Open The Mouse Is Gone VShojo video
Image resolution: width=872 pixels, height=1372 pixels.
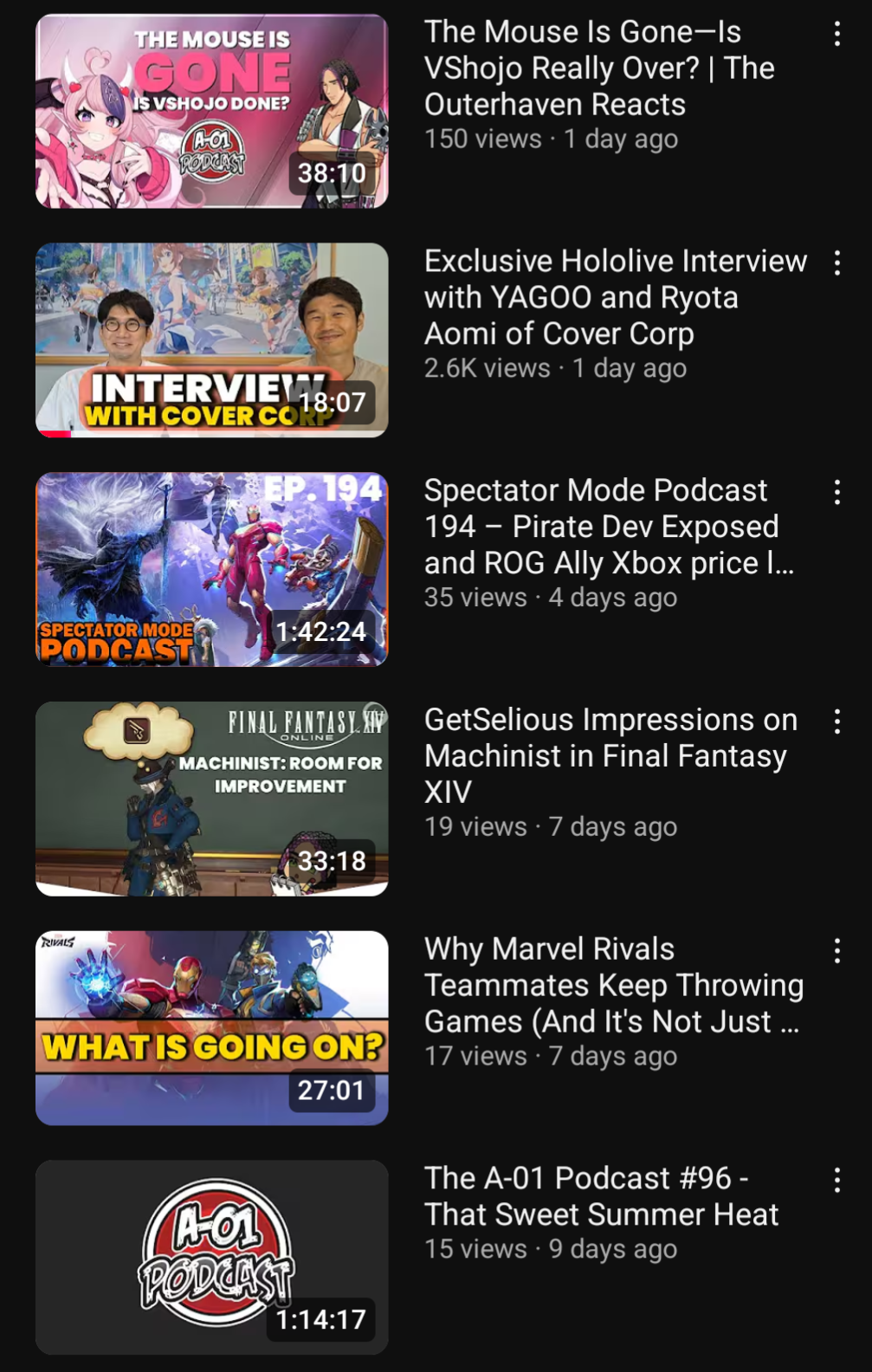[211, 112]
